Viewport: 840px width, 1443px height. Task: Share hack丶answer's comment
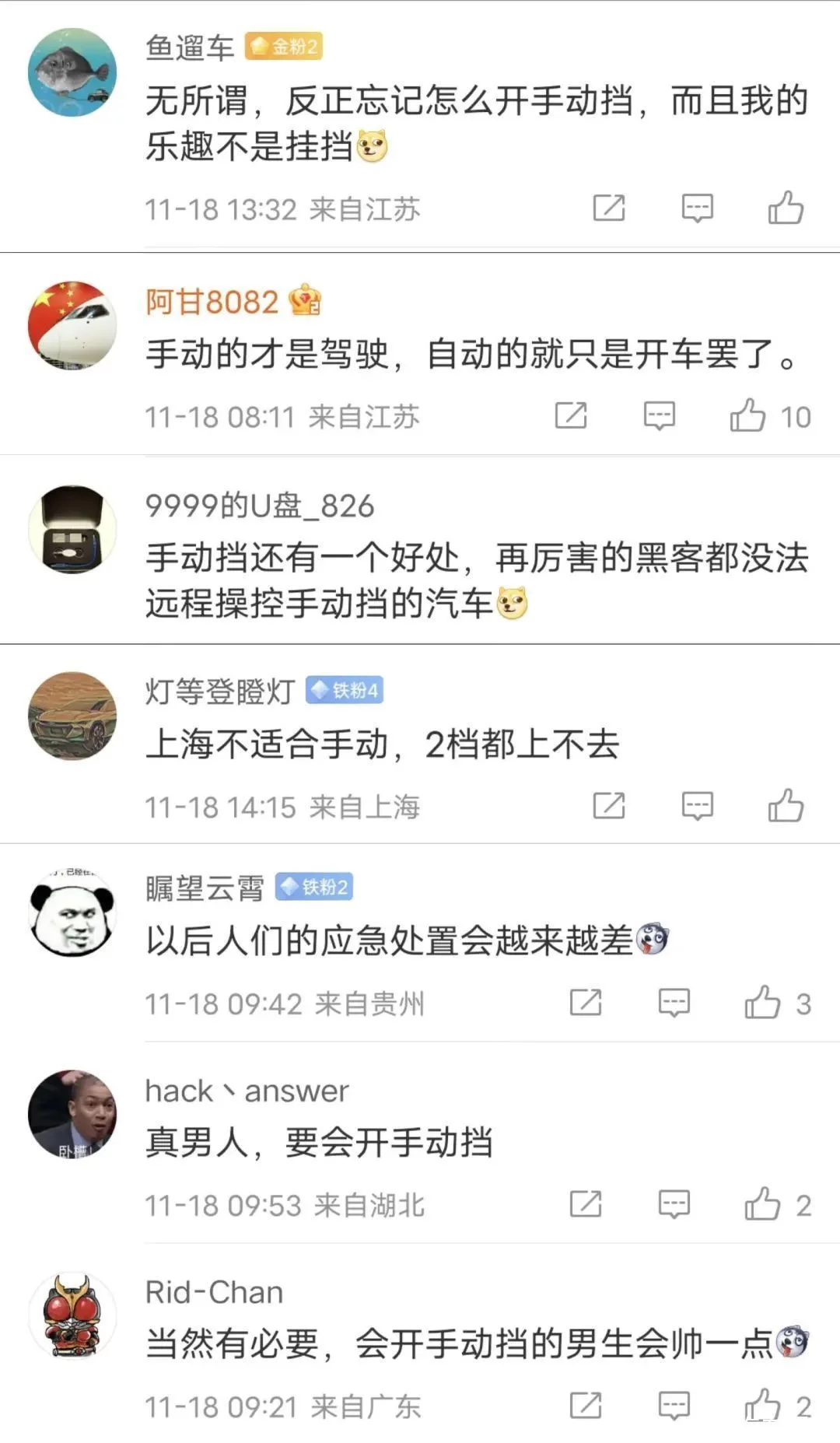(586, 1204)
